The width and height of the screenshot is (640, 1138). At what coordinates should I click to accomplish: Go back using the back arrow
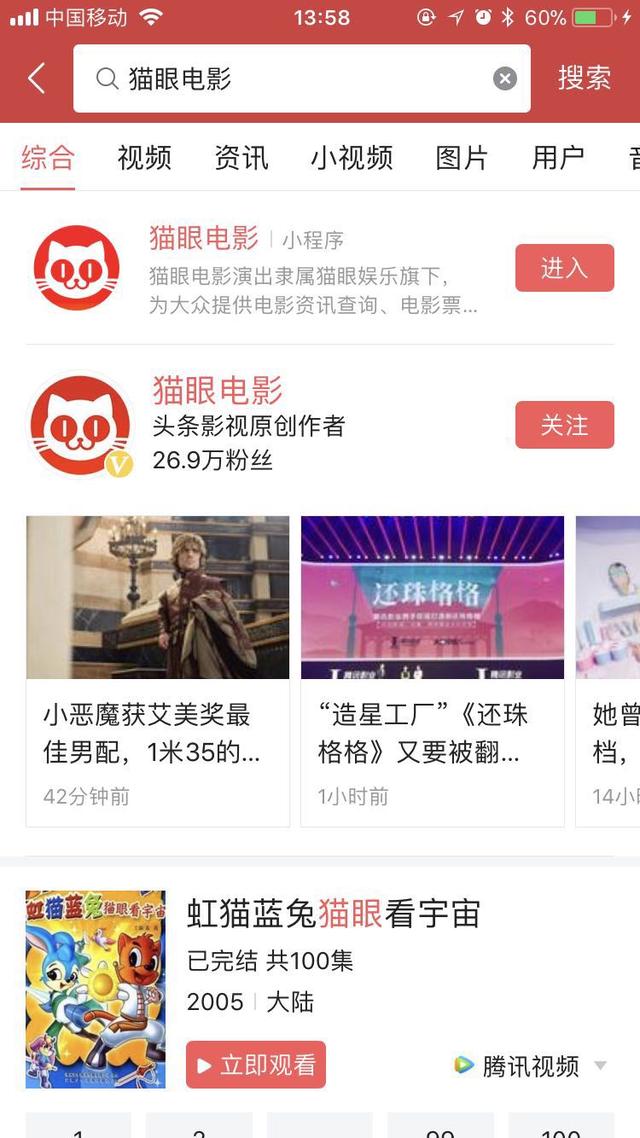(x=37, y=78)
